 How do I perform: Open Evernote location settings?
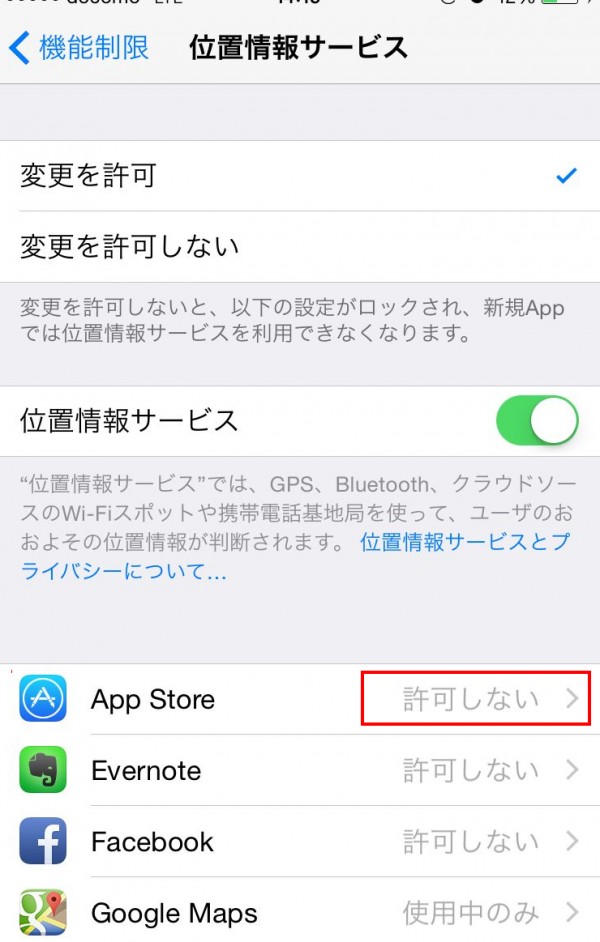click(x=299, y=770)
